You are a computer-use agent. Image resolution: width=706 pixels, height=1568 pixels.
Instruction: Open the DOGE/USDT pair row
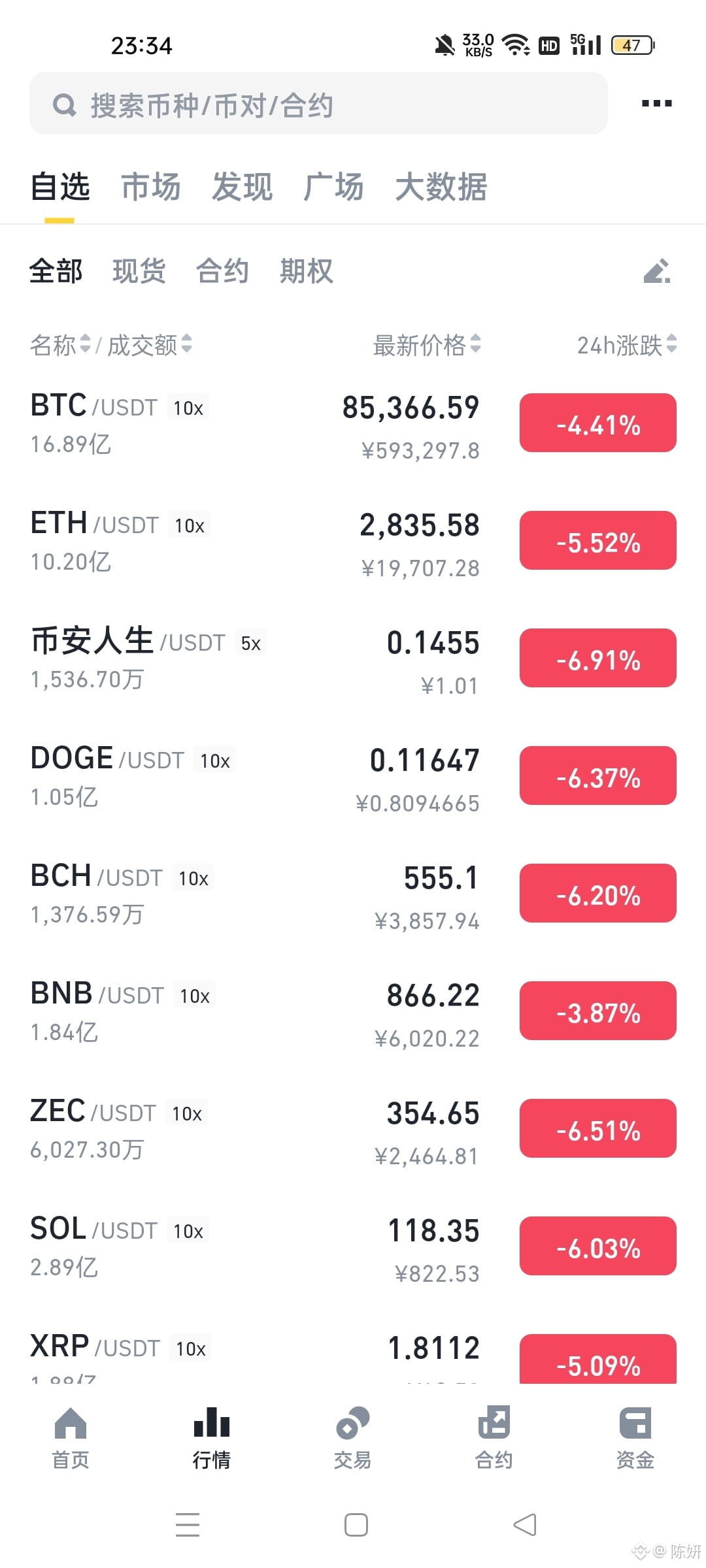pos(353,777)
